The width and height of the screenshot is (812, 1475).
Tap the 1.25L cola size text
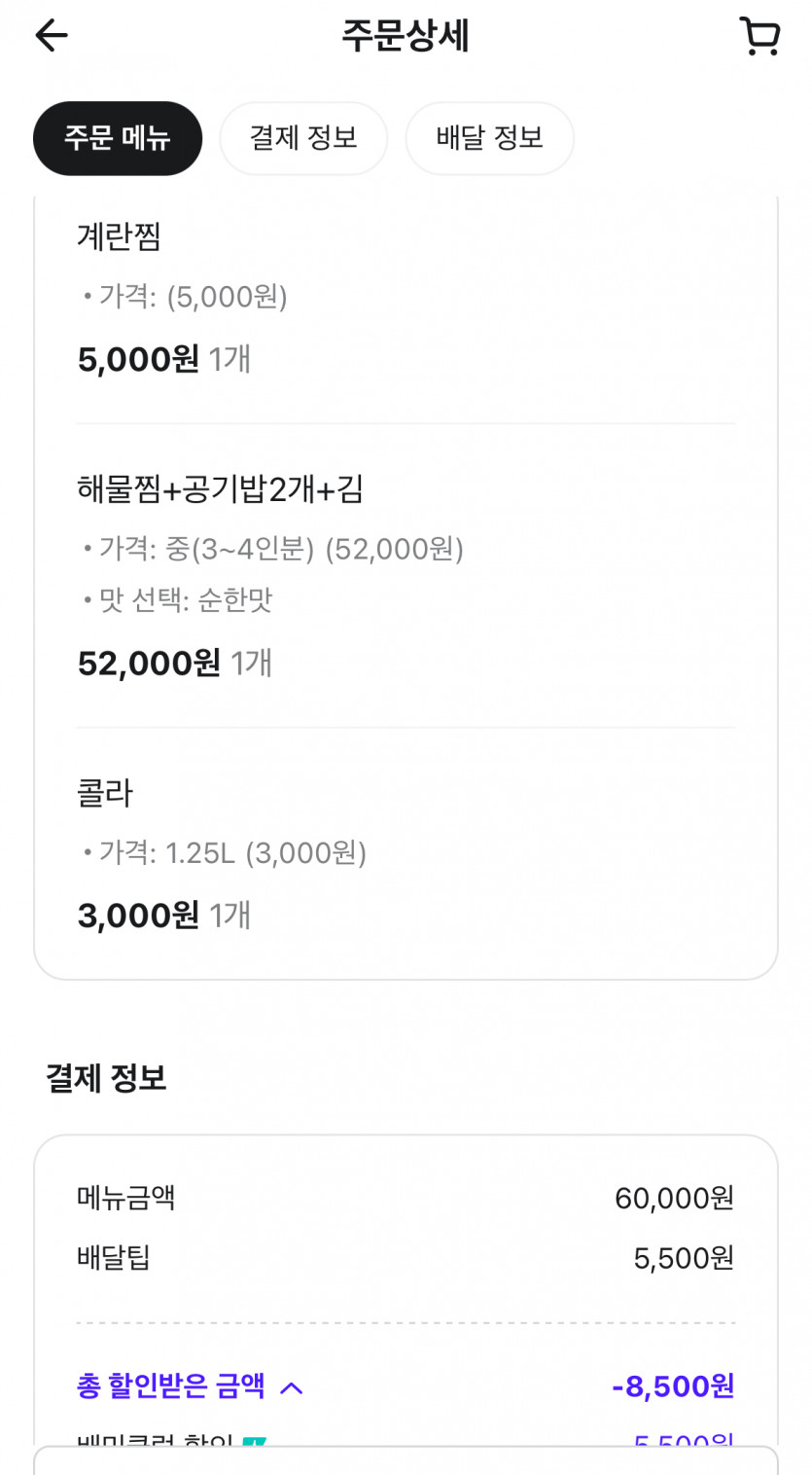tap(190, 853)
